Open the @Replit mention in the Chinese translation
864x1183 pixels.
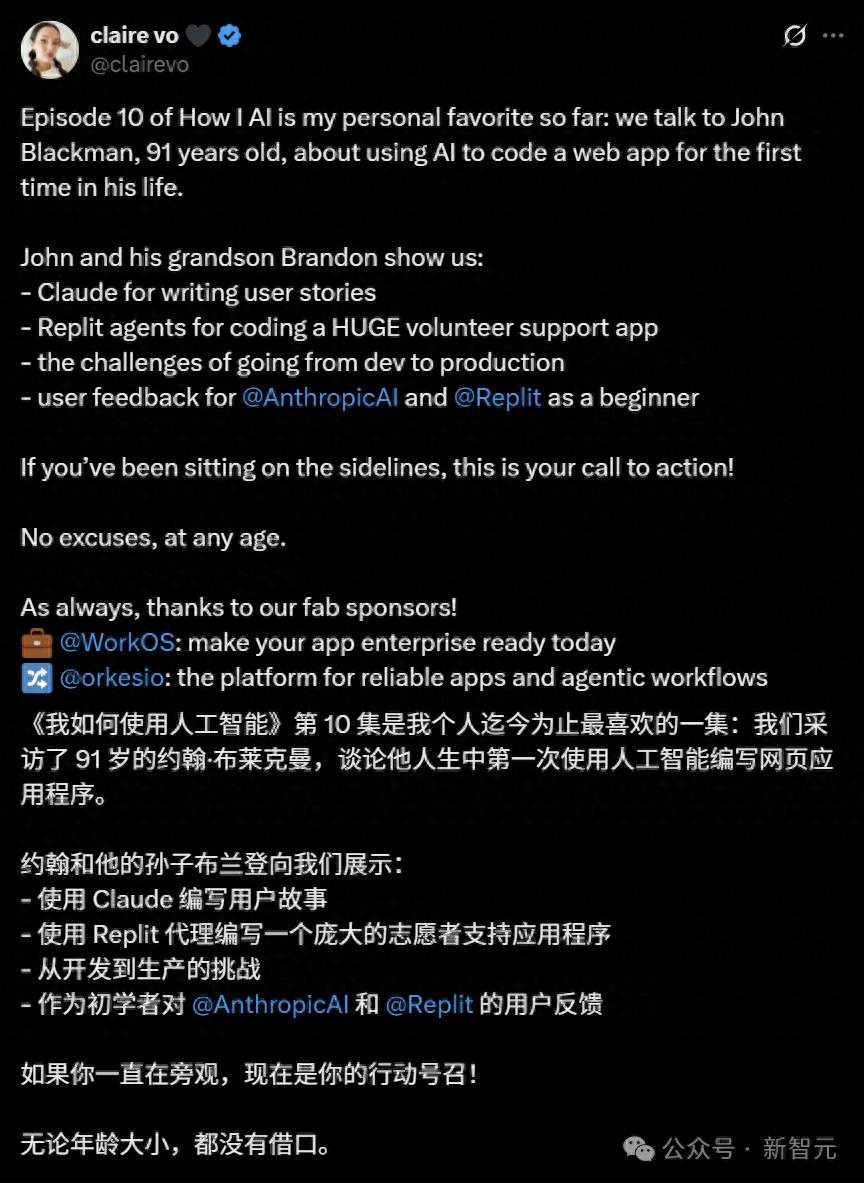click(429, 1004)
